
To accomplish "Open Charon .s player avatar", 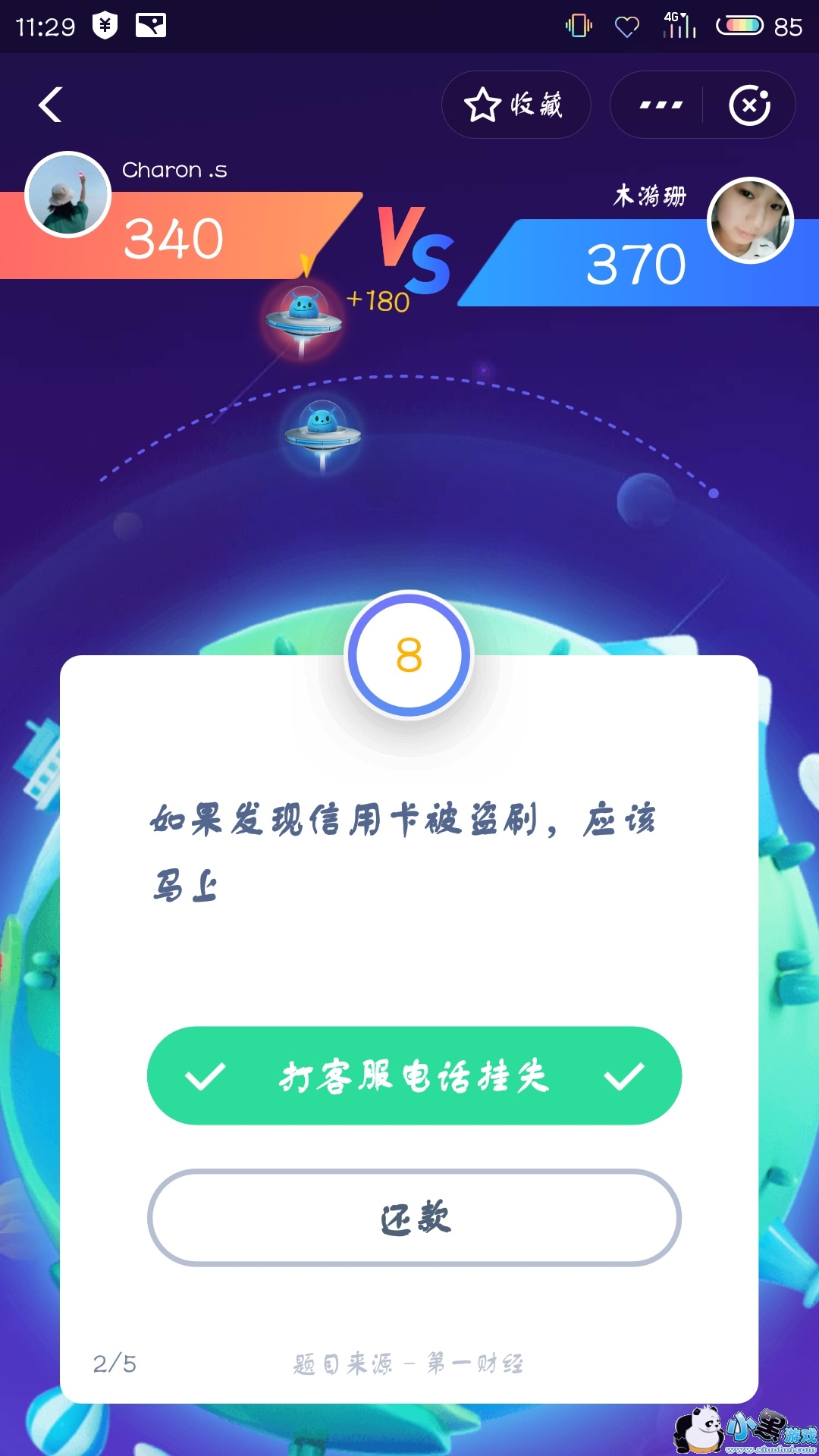I will coord(68,195).
